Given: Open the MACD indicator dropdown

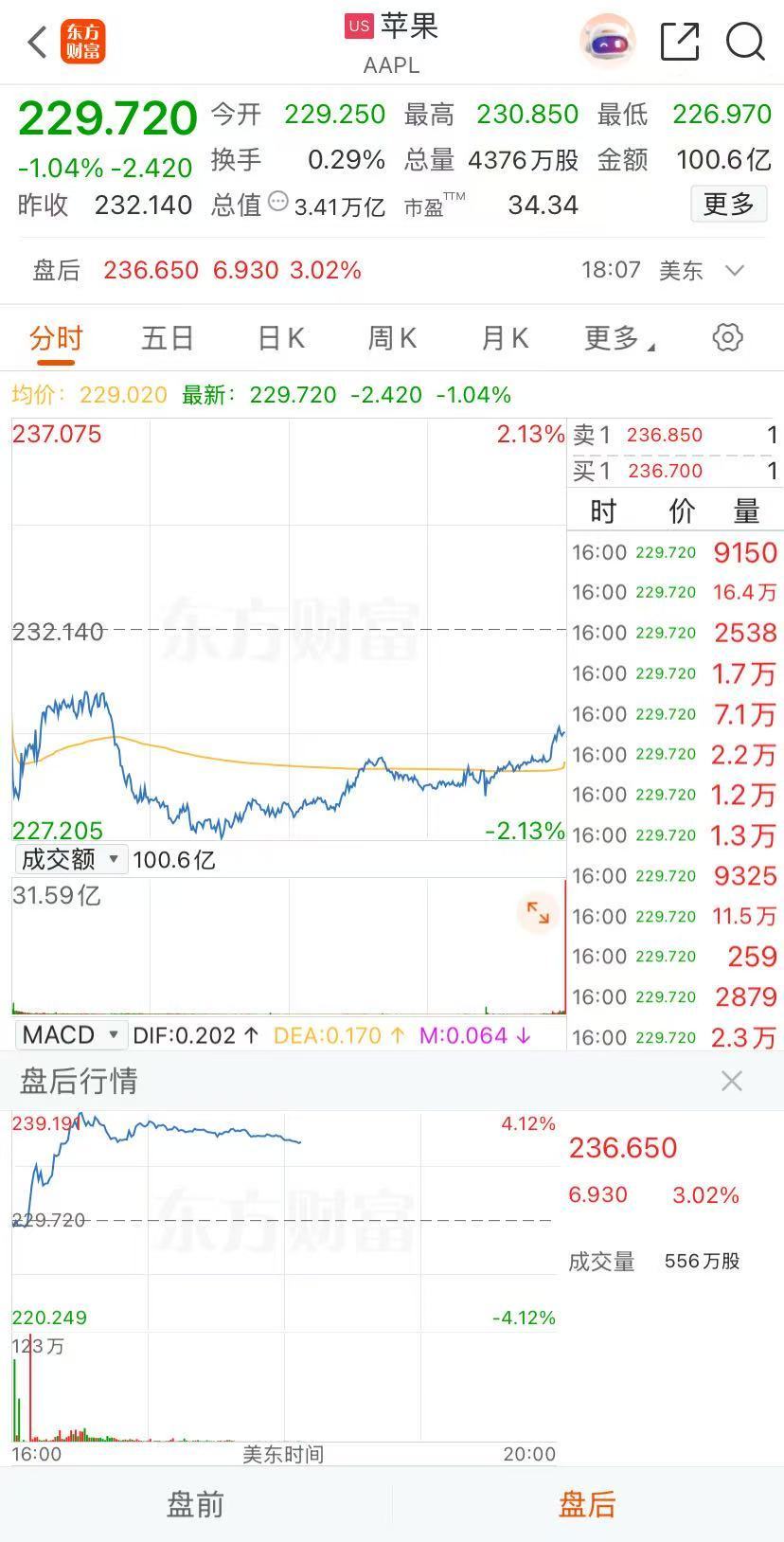Looking at the screenshot, I should coord(70,1034).
